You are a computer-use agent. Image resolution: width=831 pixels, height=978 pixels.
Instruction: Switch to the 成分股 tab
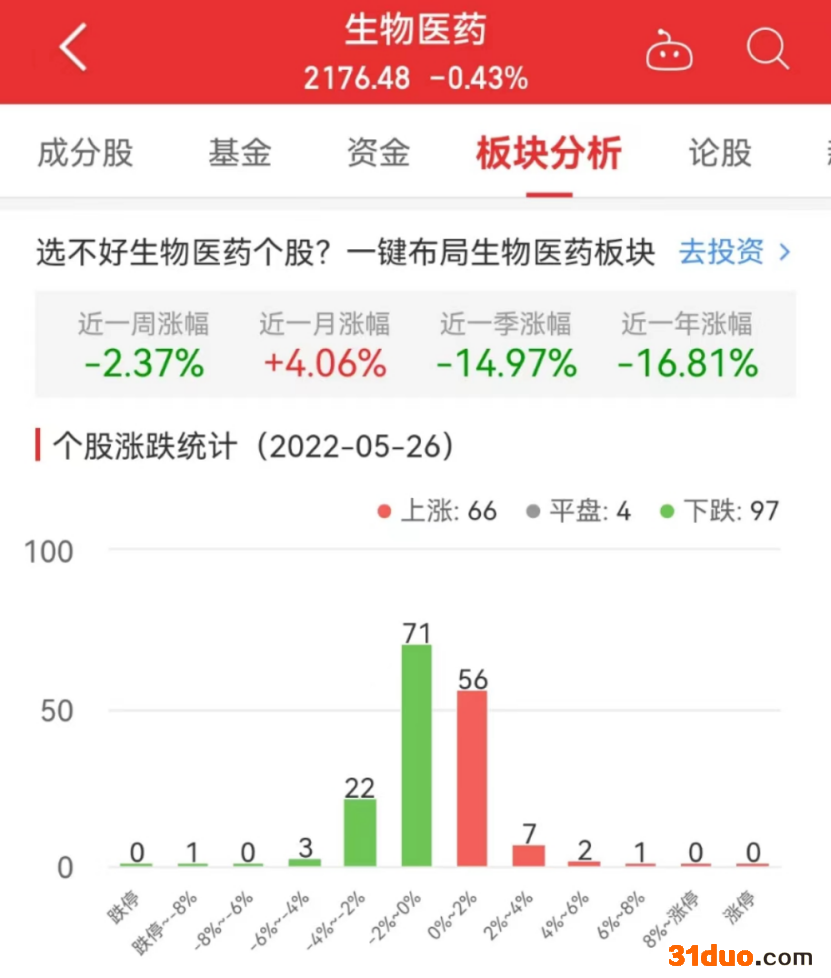click(85, 153)
